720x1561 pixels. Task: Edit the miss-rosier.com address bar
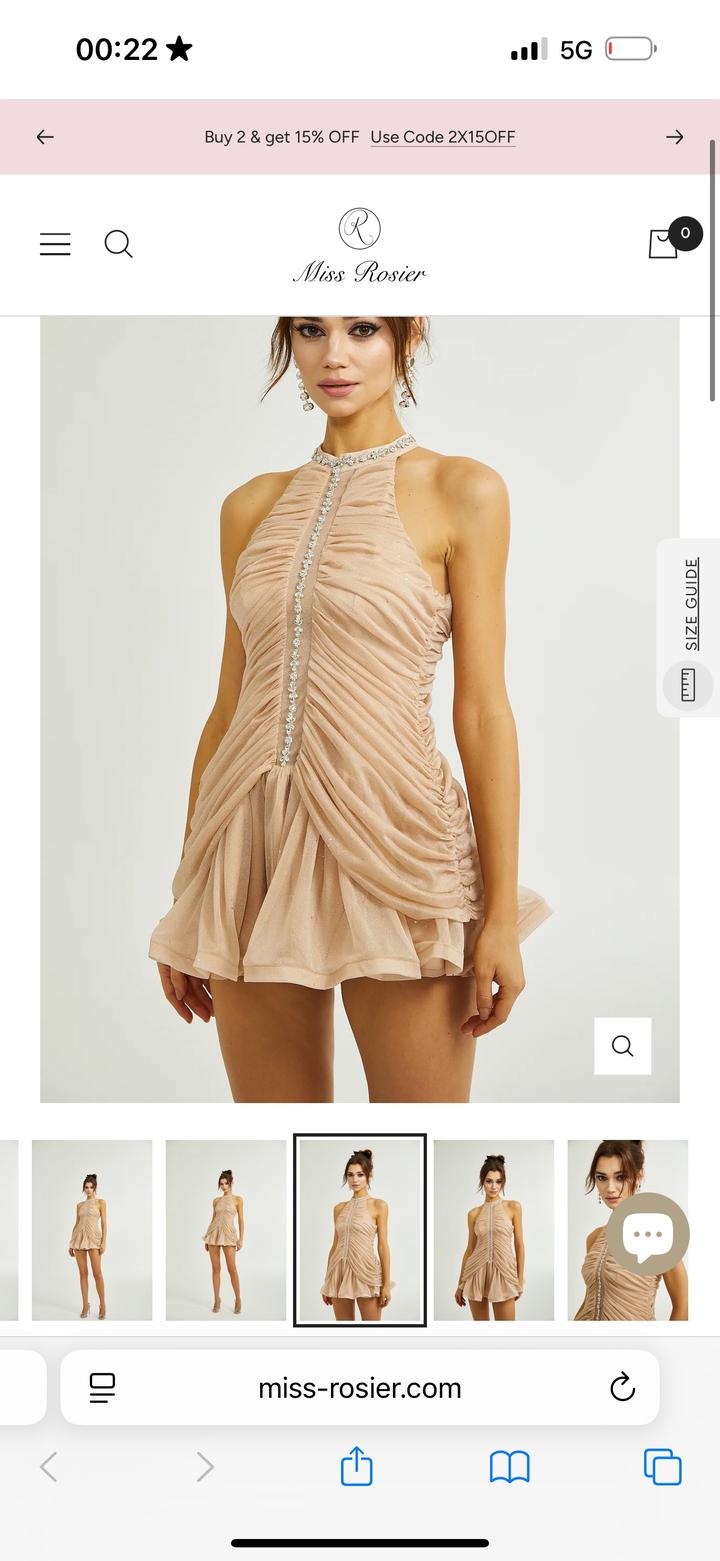360,1387
